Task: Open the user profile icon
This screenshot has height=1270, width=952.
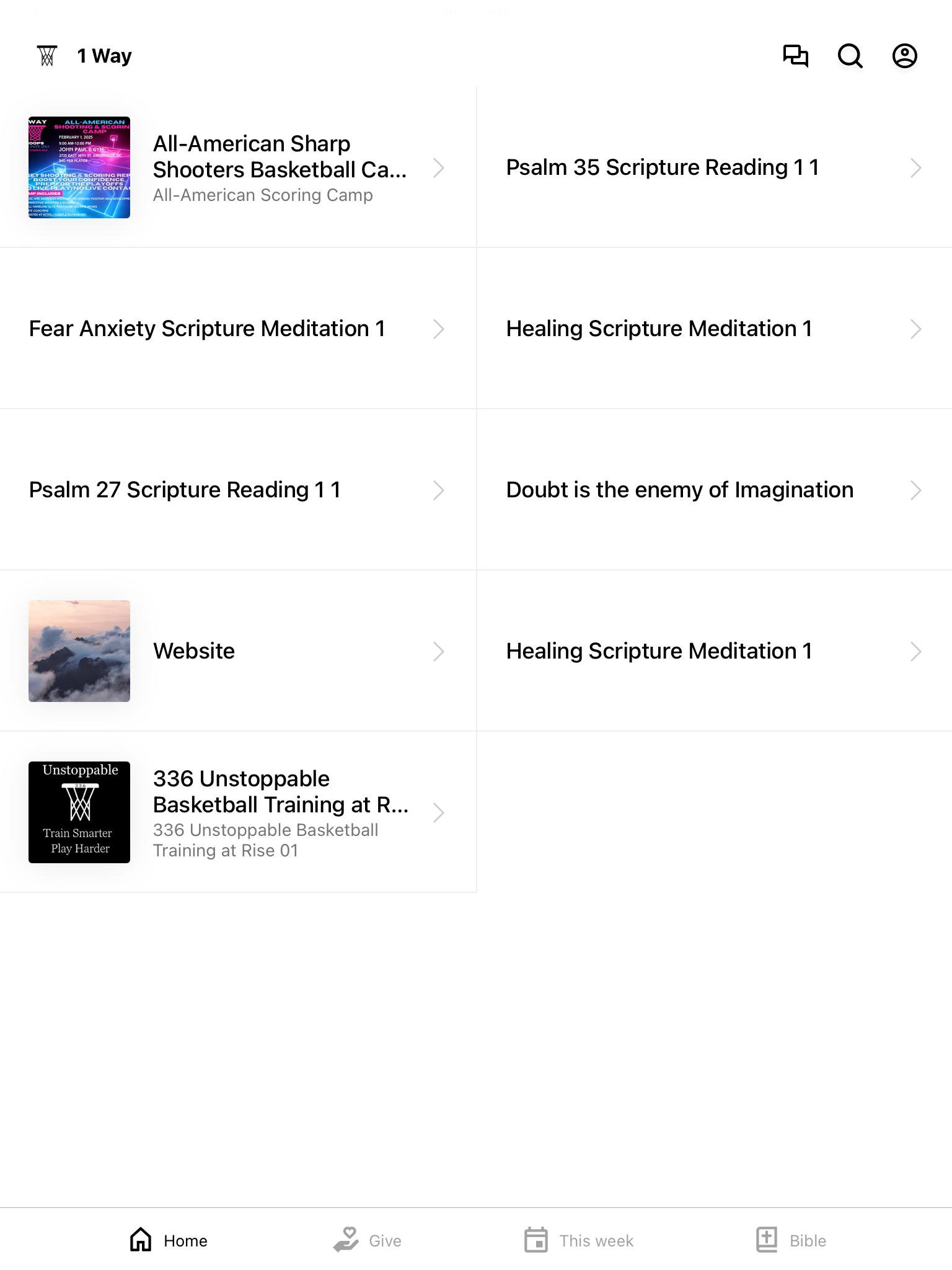Action: 904,56
